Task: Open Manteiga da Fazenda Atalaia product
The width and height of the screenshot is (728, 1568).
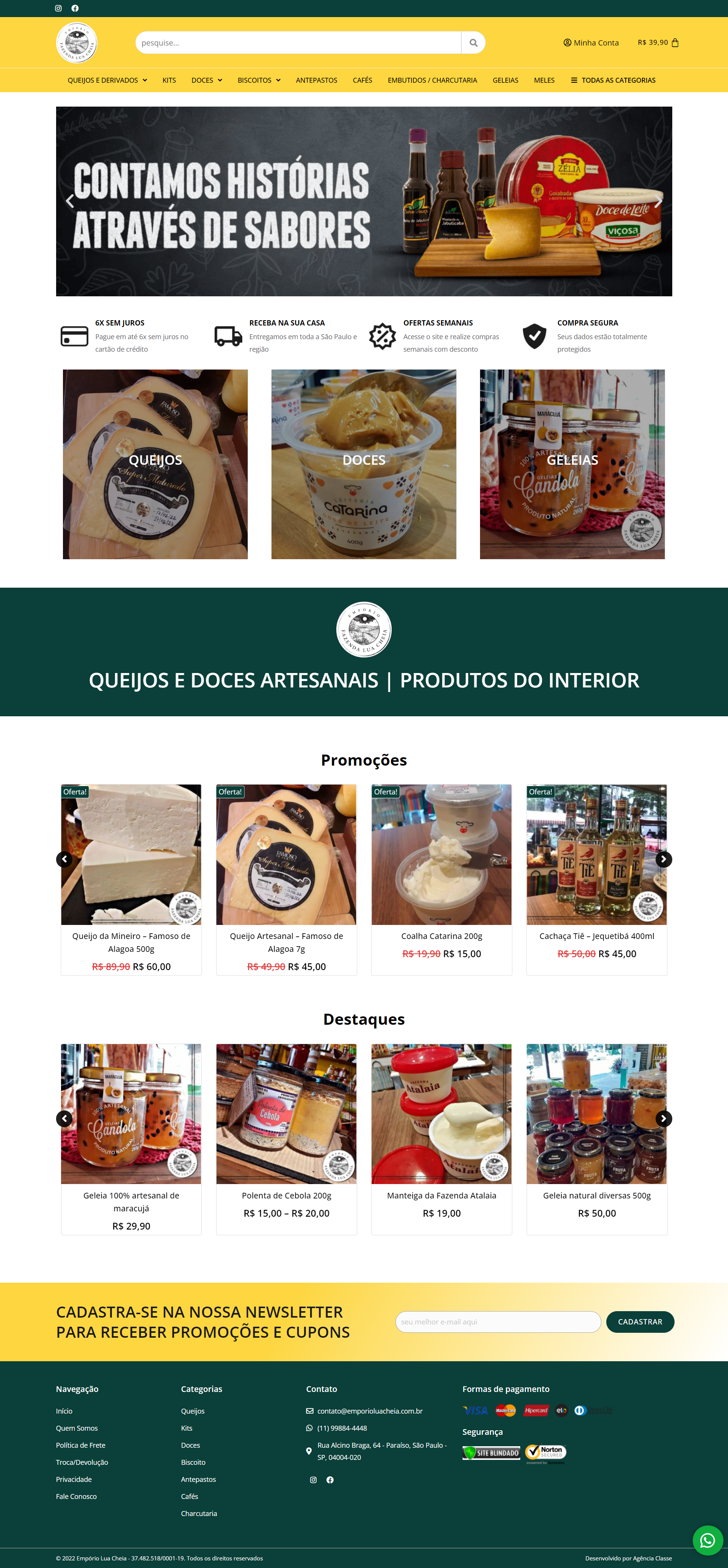Action: tap(442, 1195)
